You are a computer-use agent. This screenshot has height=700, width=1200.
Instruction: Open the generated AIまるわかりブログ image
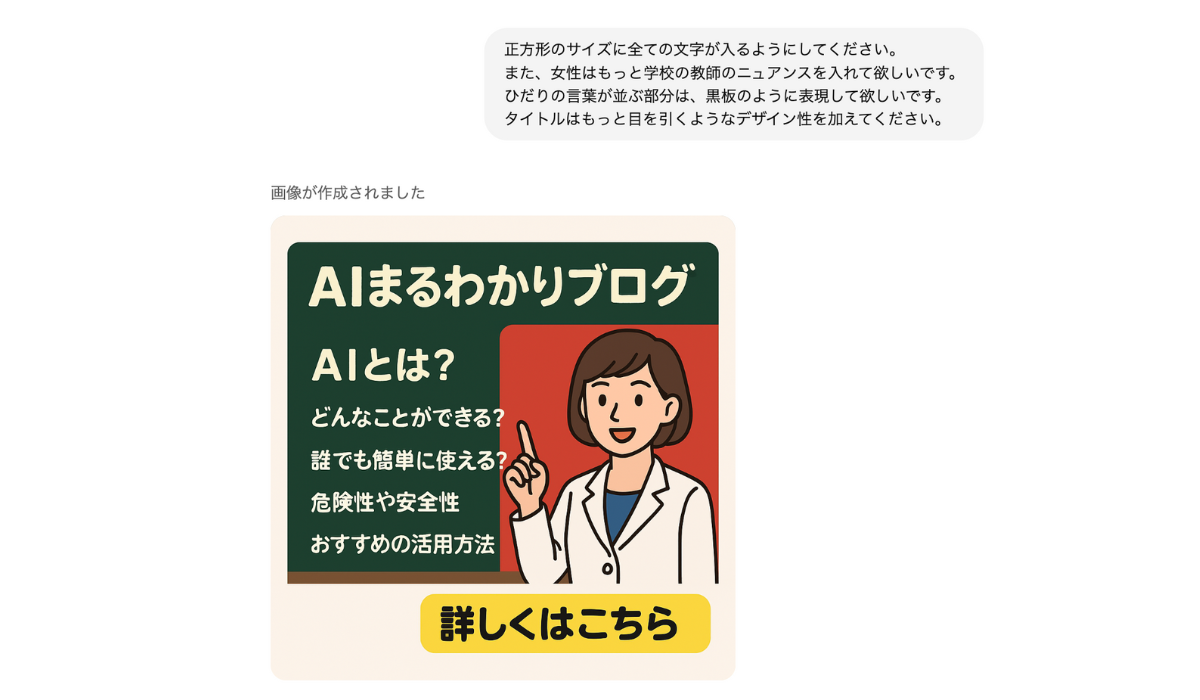click(x=503, y=447)
